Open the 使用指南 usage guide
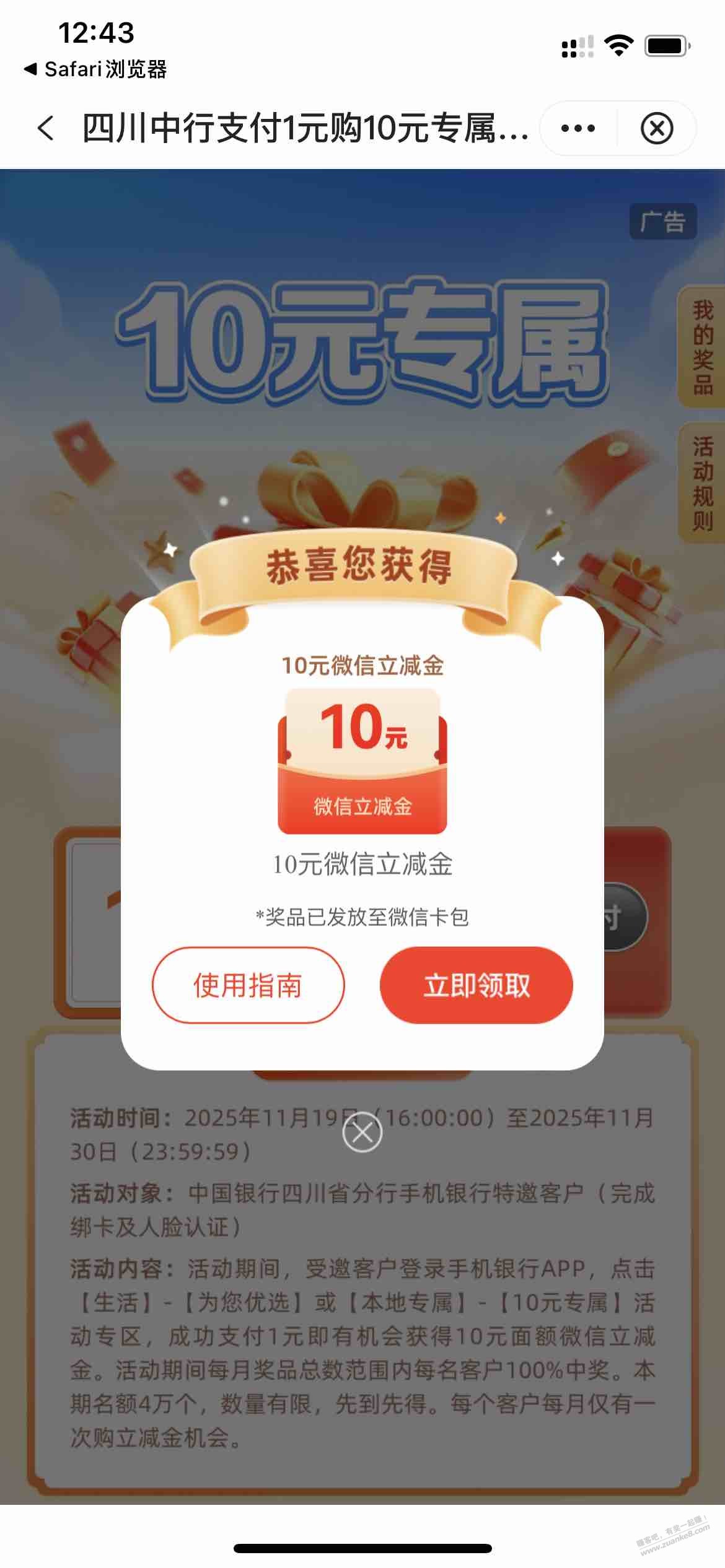This screenshot has height=1568, width=725. [248, 985]
